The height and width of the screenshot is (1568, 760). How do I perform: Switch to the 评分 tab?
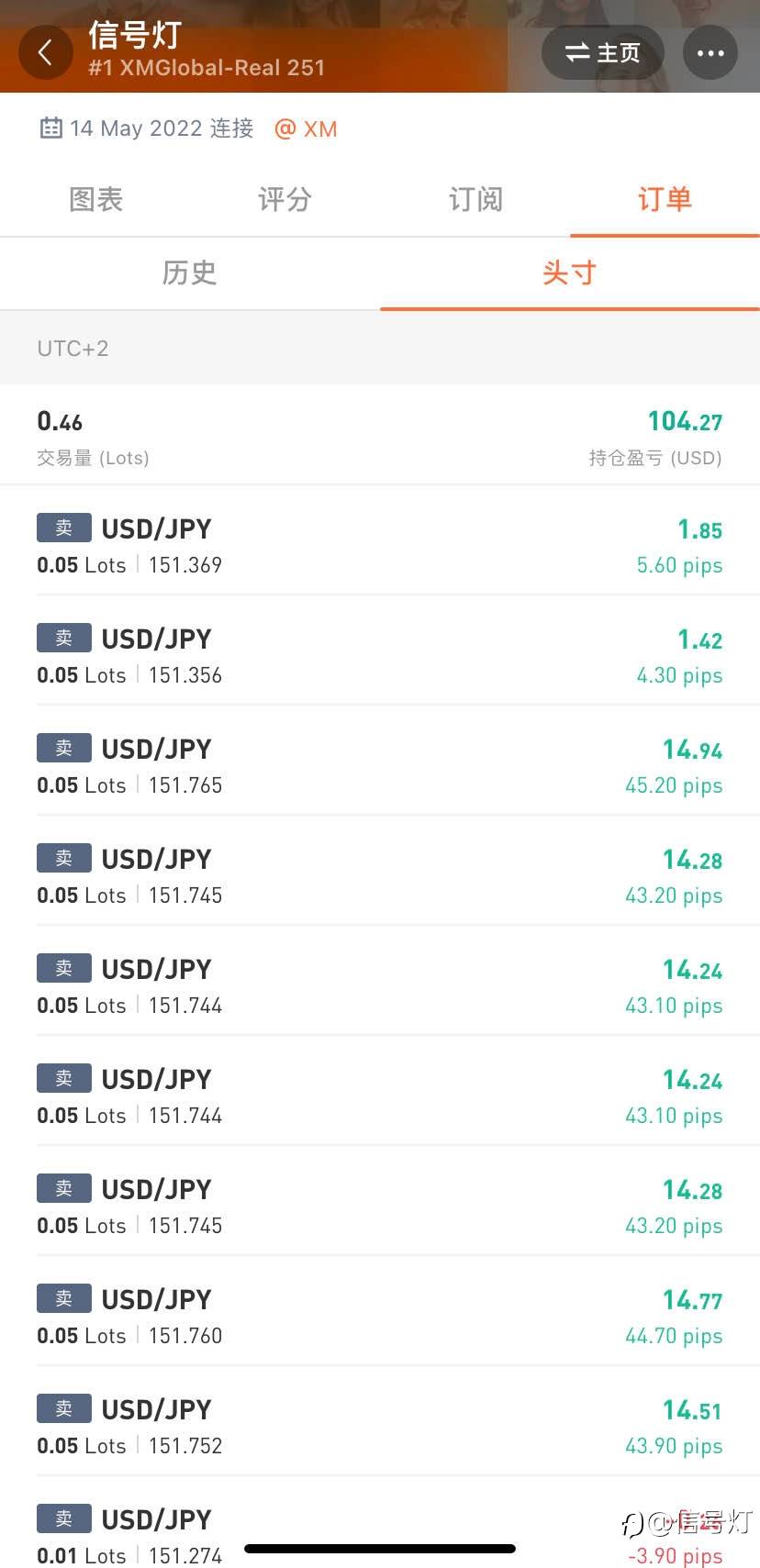(x=285, y=199)
